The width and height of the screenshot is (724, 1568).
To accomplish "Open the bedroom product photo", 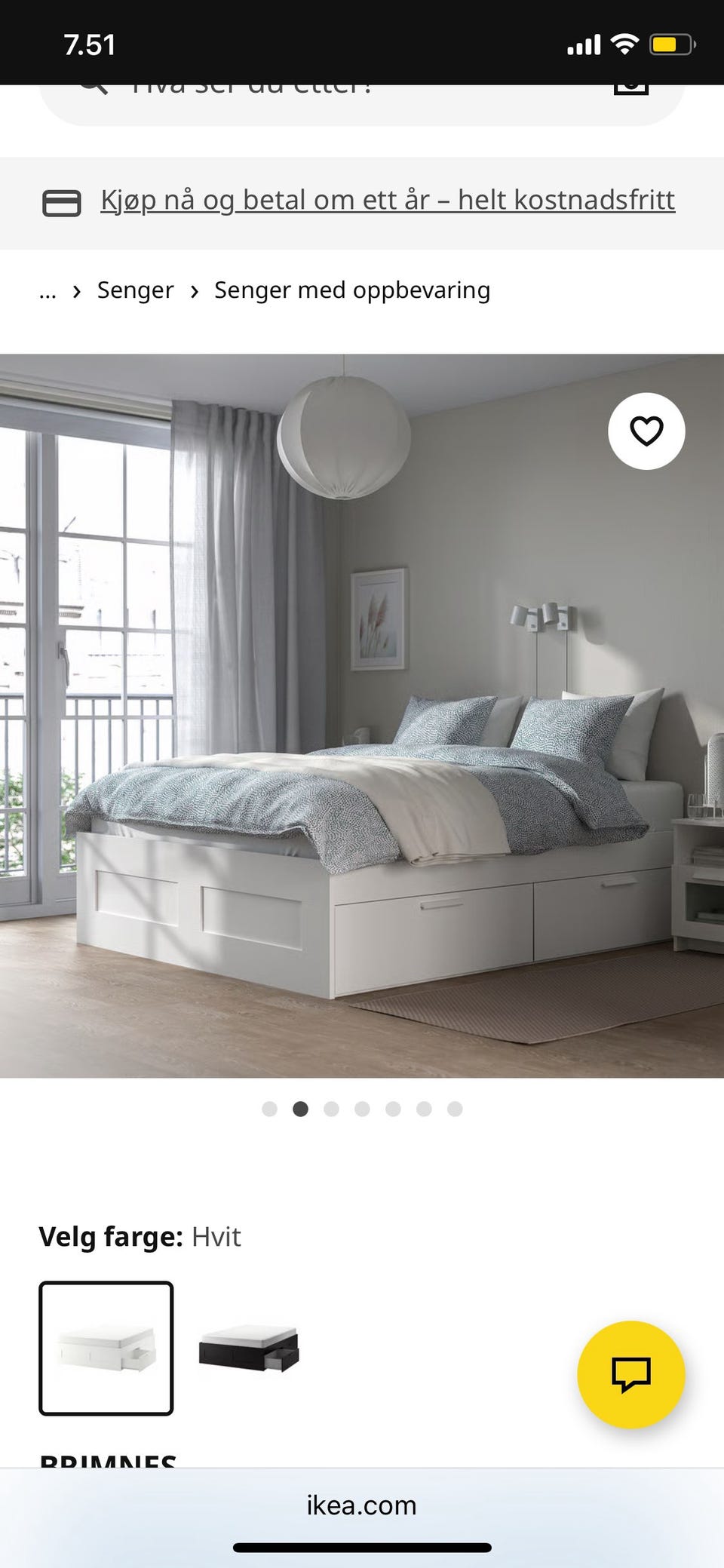I will tap(362, 715).
